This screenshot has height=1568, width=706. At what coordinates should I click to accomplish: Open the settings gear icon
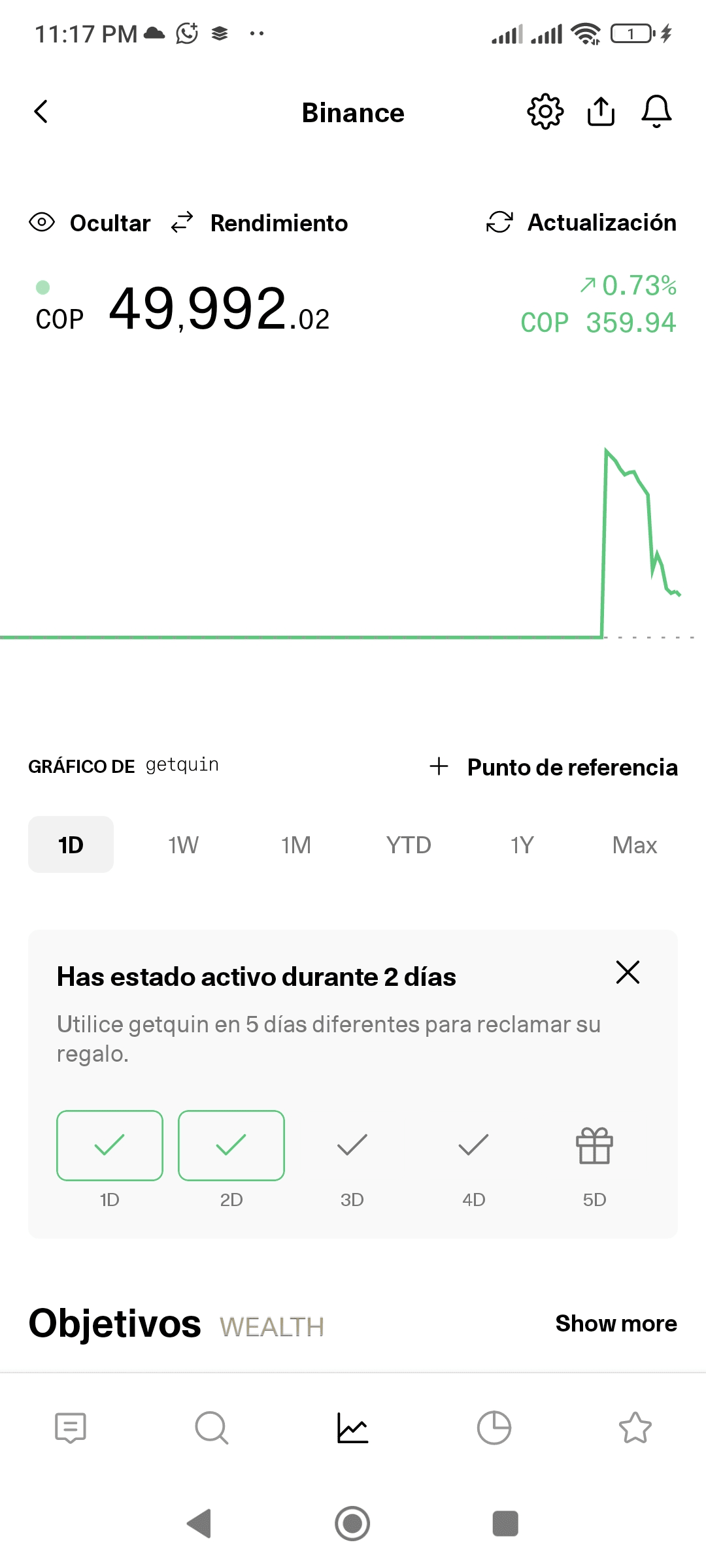click(545, 112)
